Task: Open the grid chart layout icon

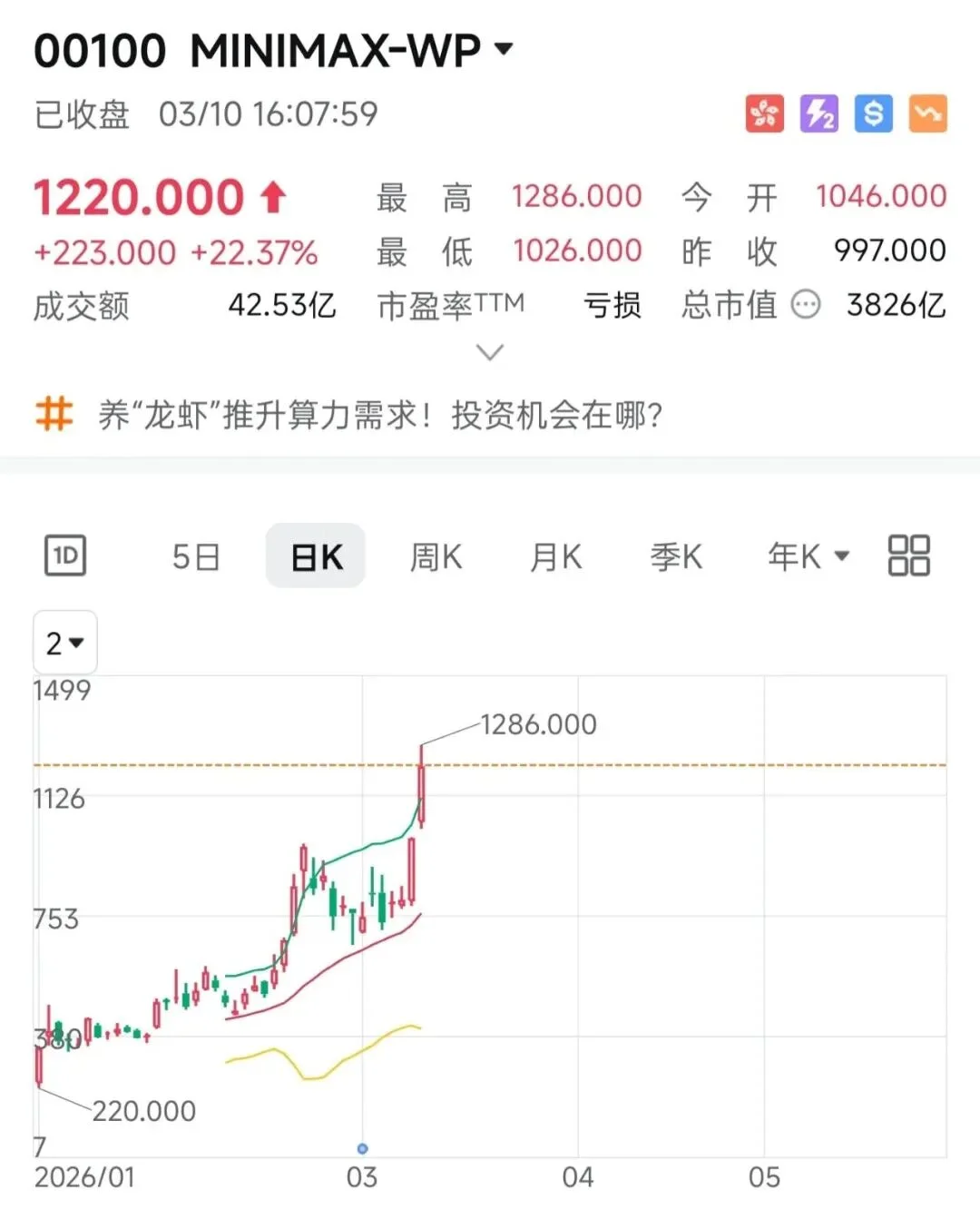Action: [x=908, y=555]
